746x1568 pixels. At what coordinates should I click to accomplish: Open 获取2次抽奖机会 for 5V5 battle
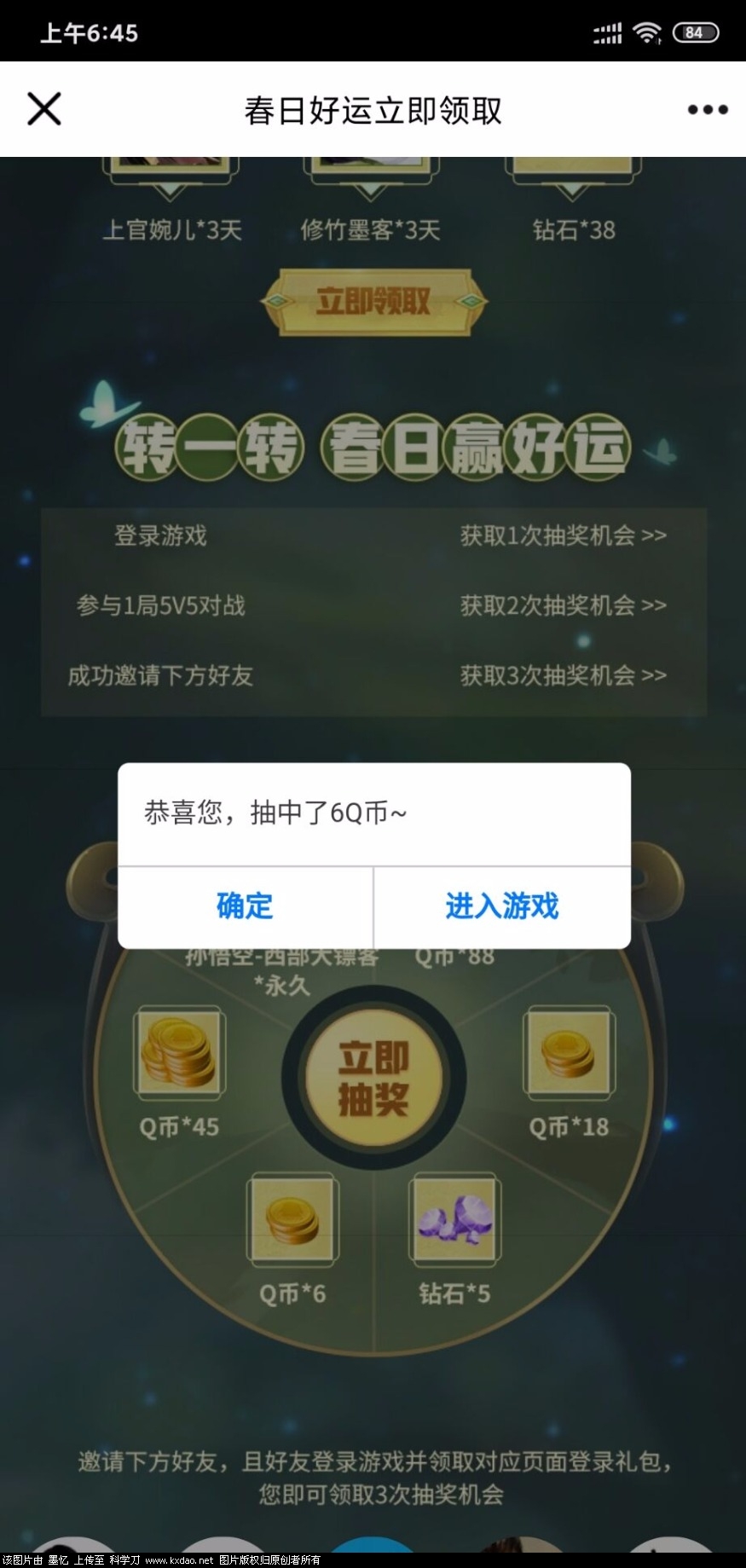[563, 605]
